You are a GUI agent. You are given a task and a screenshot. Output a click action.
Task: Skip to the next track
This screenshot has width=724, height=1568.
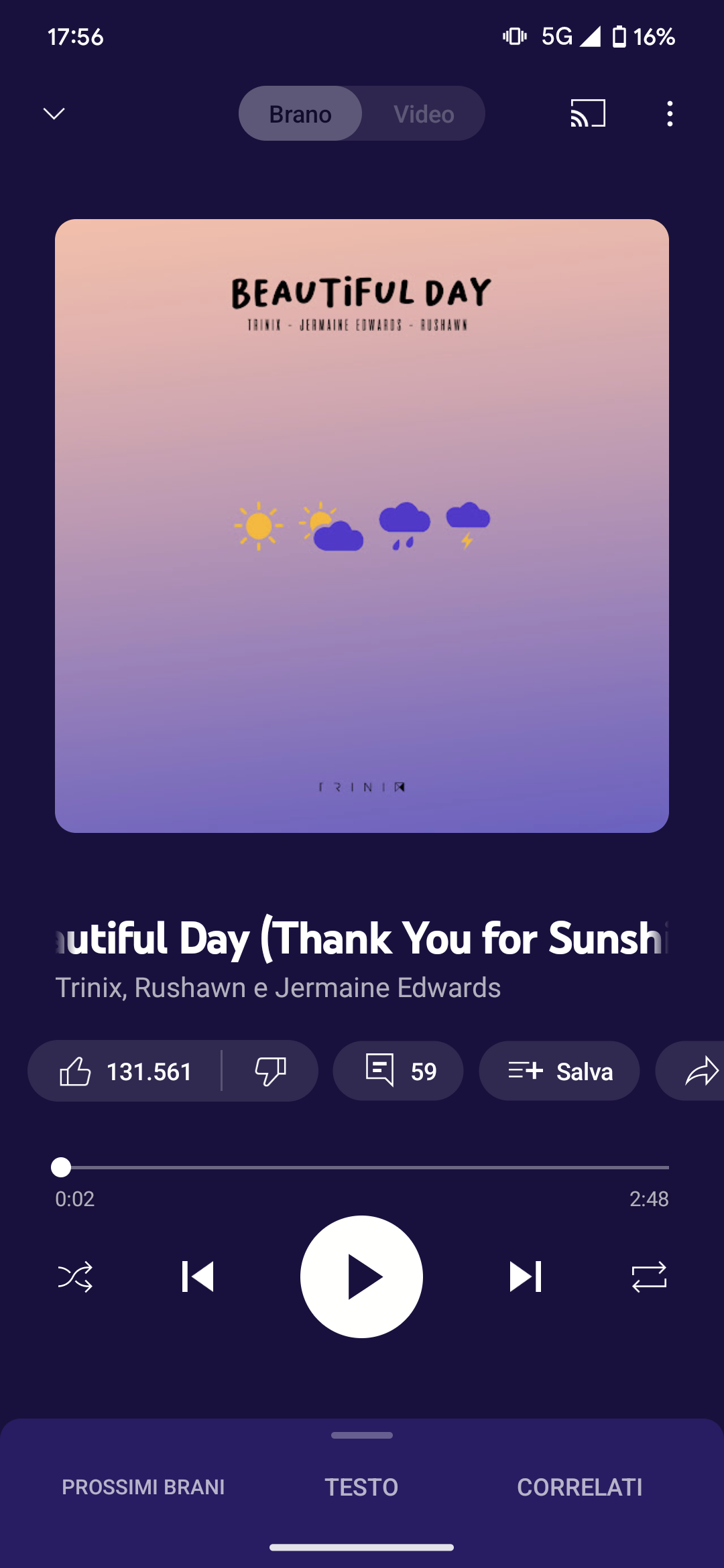(526, 1277)
